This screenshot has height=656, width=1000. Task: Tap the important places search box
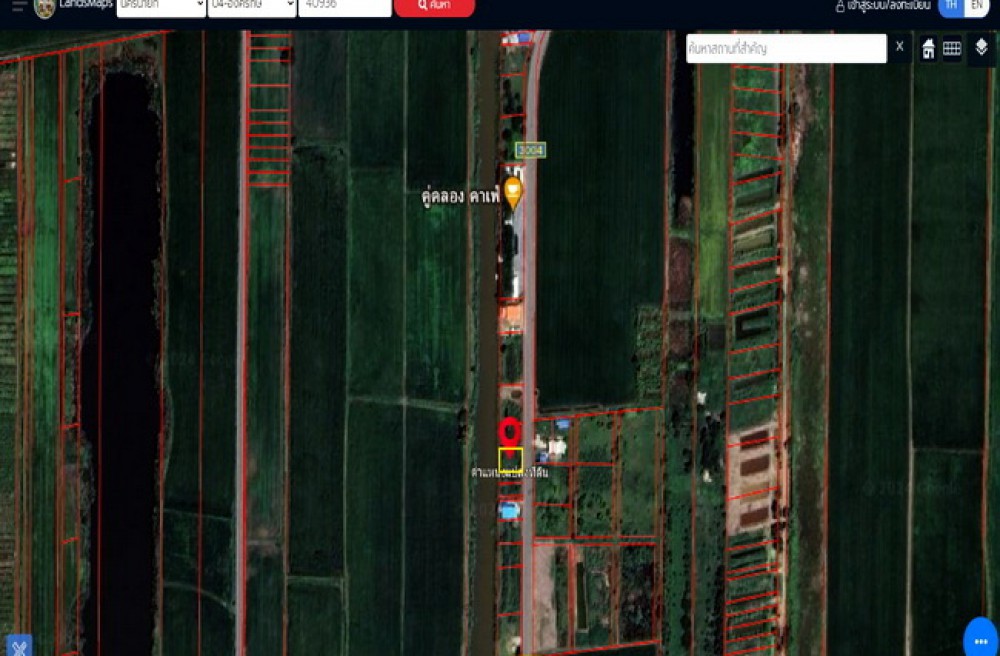pyautogui.click(x=785, y=48)
